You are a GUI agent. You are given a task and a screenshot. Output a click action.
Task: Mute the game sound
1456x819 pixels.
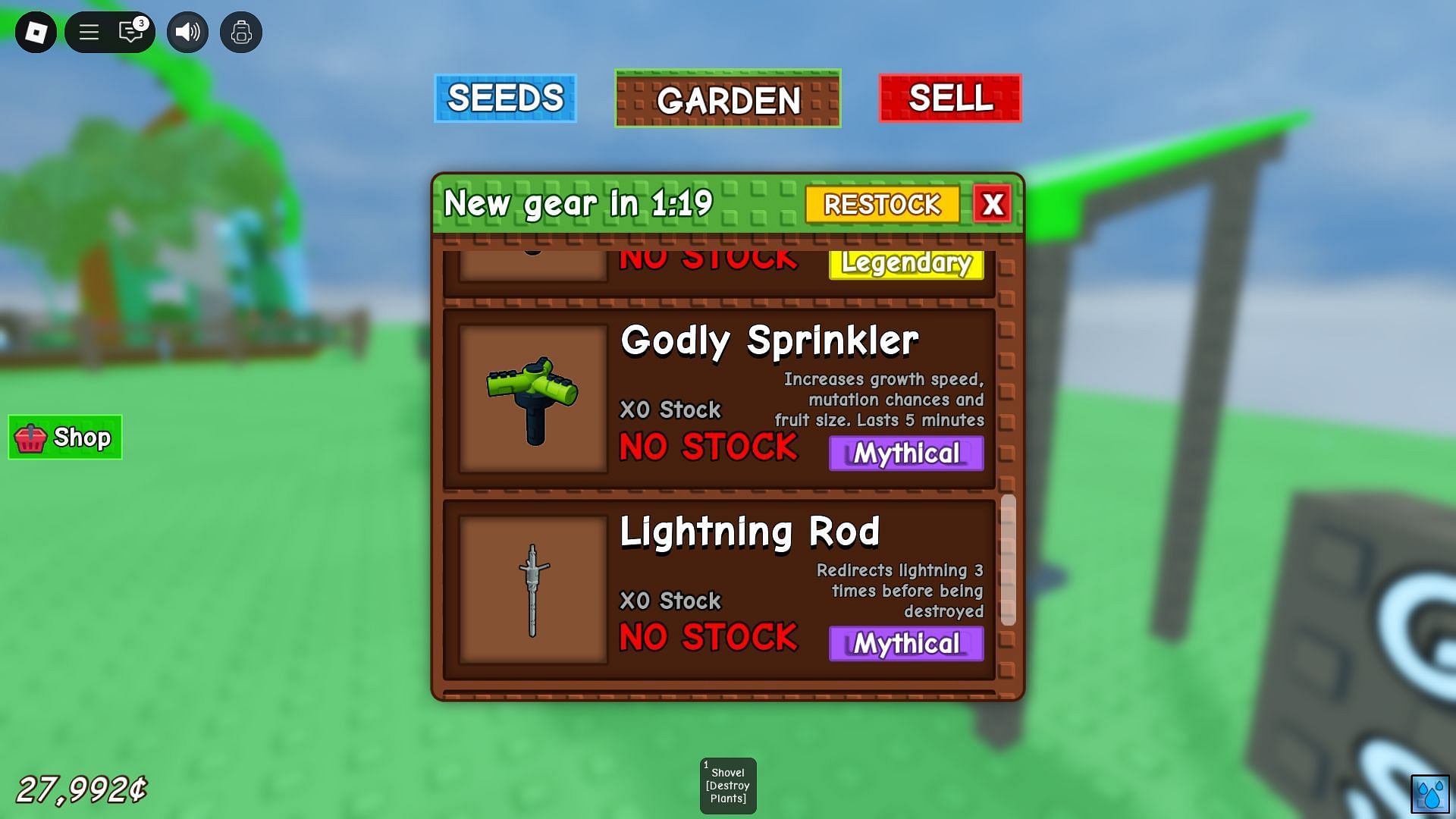coord(187,33)
